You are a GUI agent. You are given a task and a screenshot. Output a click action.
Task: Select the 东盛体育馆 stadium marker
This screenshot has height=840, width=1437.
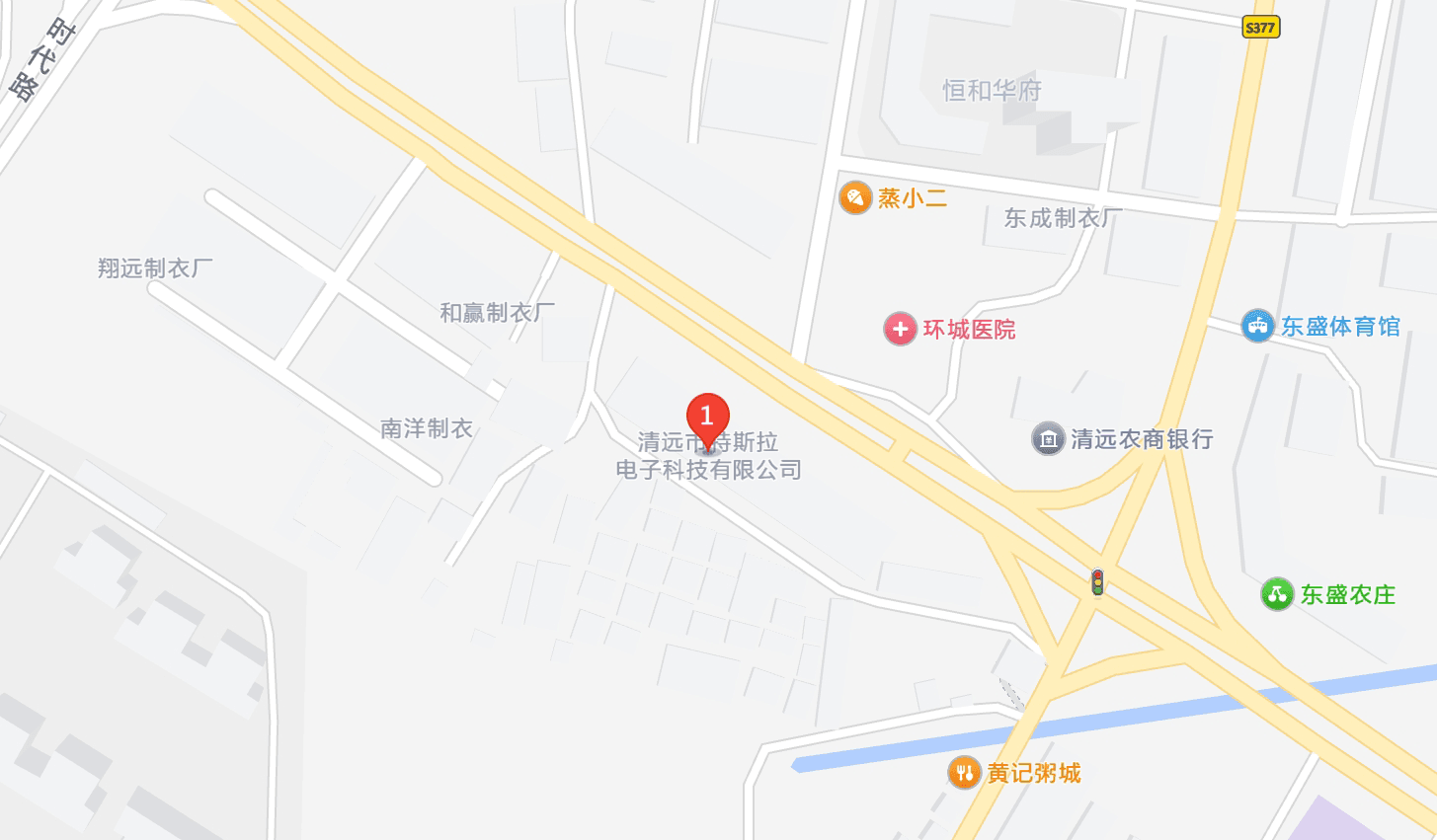1257,326
